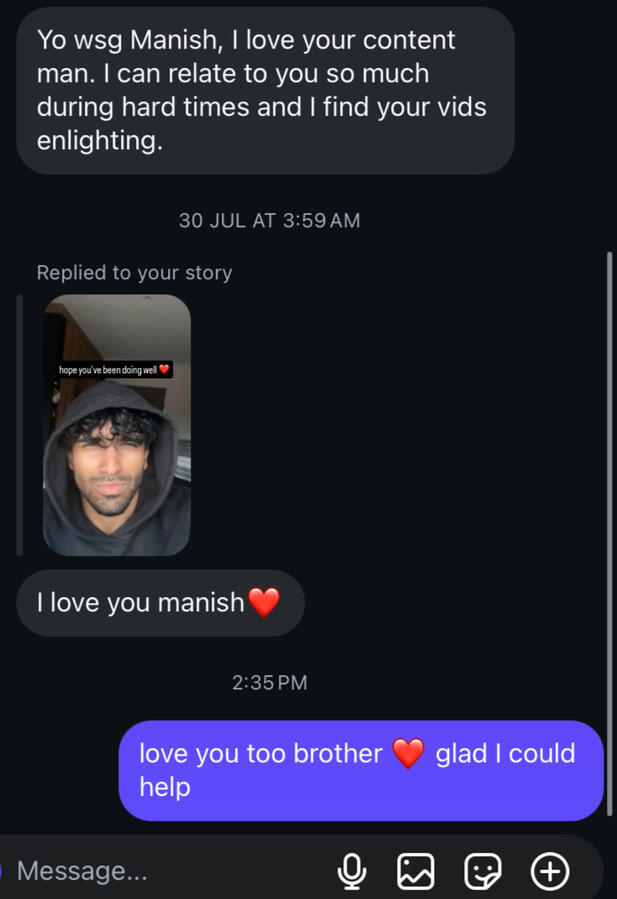Open the replied story thumbnail

click(x=116, y=425)
